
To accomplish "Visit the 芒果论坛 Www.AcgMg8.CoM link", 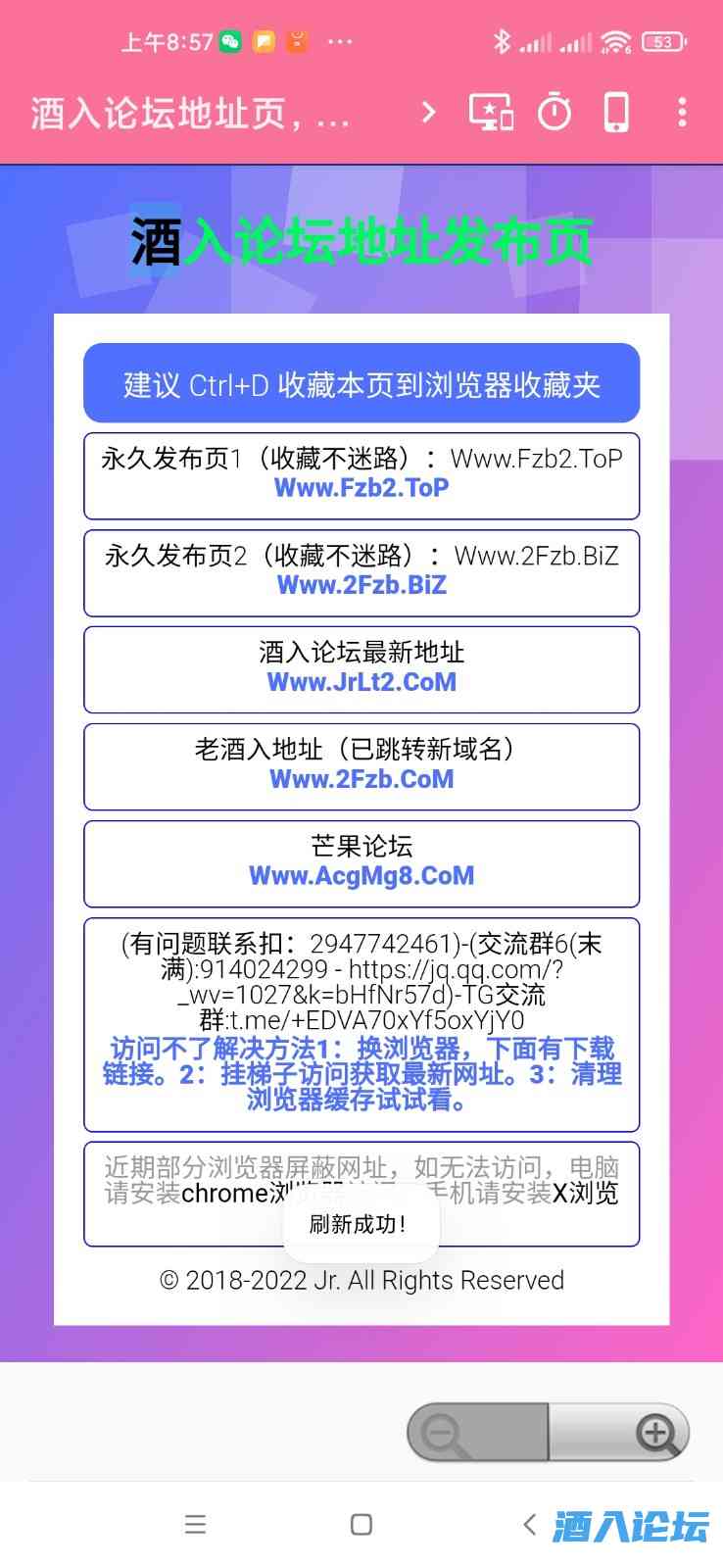I will pos(361,875).
